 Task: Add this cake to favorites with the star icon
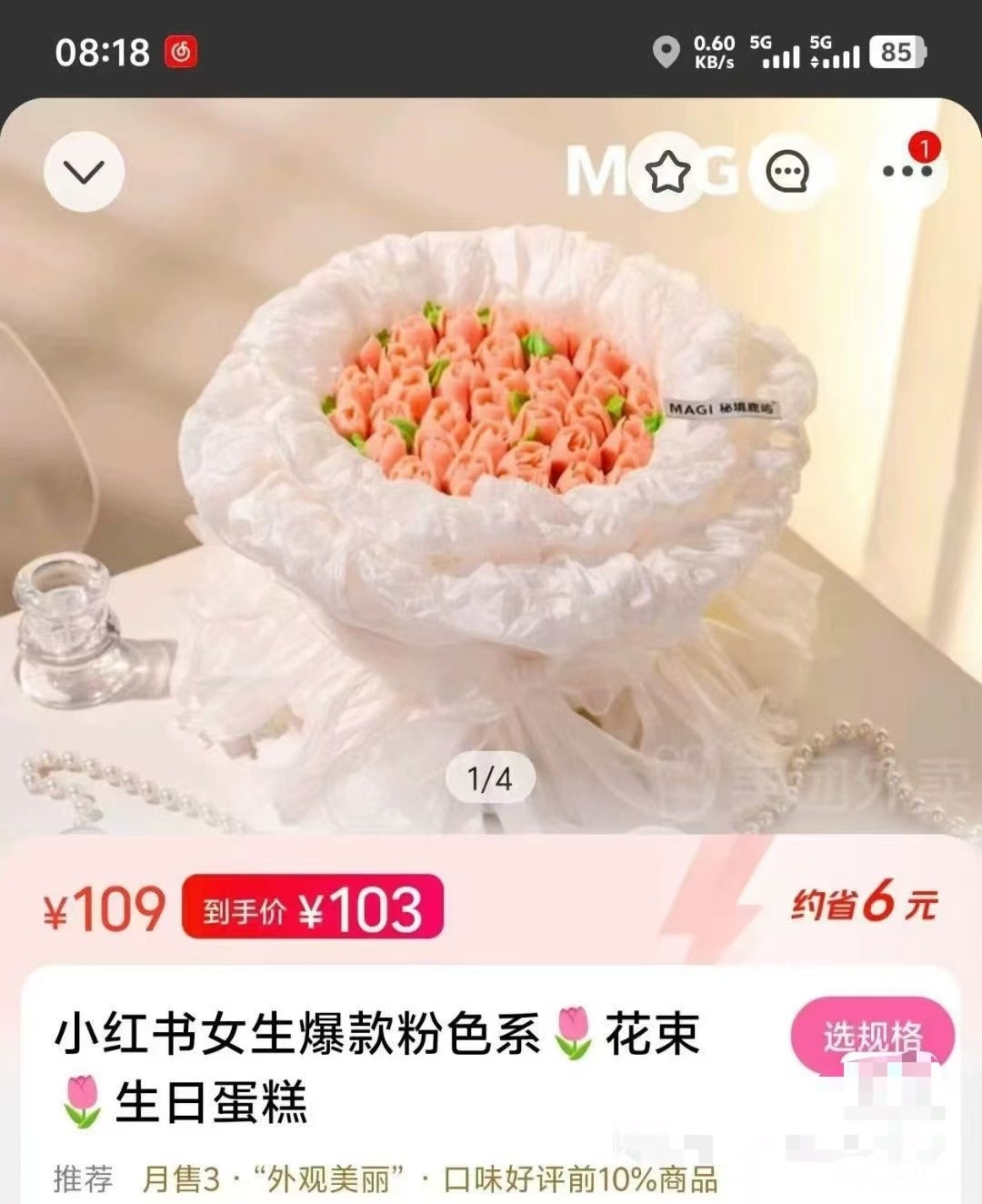[668, 172]
